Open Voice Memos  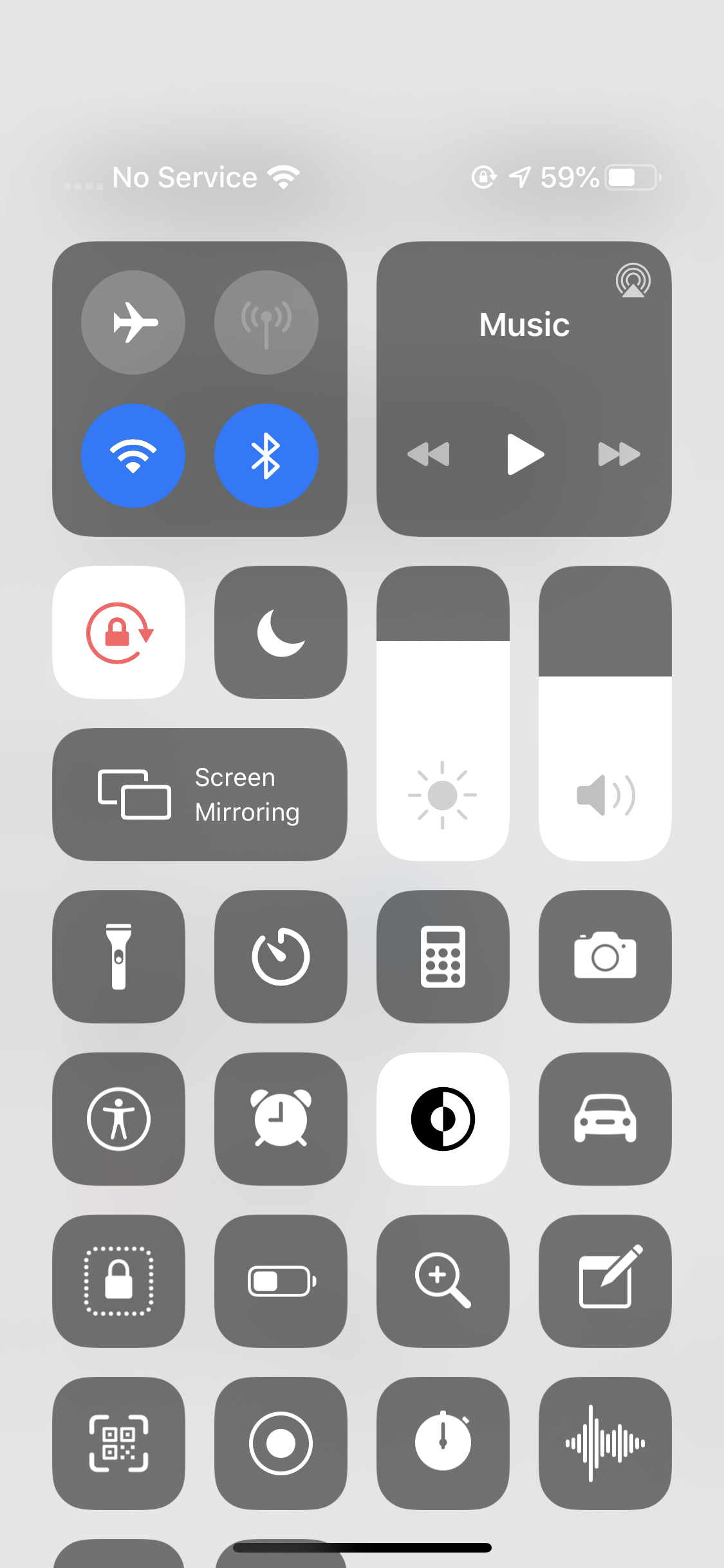tap(605, 1443)
